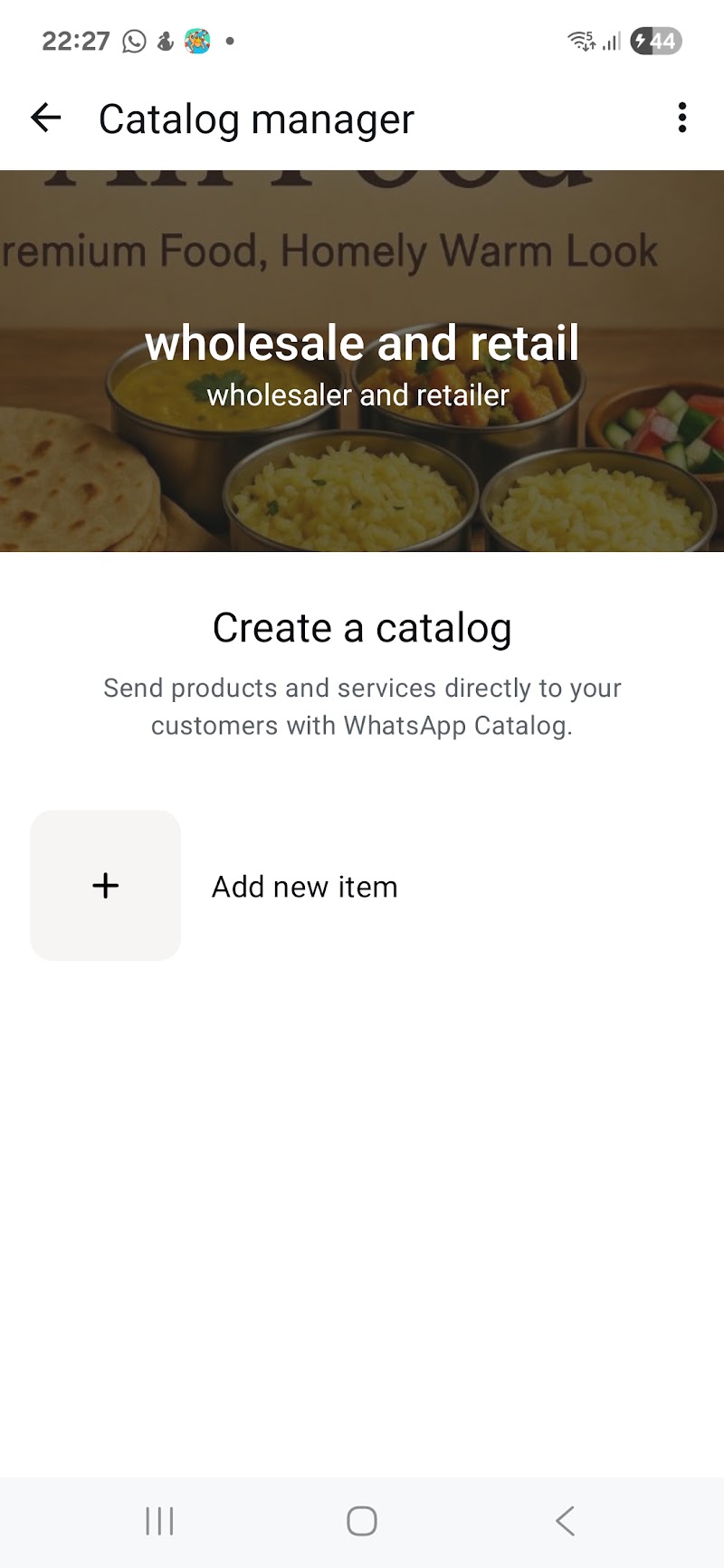Viewport: 724px width, 1568px height.
Task: Go back using the app bar arrow
Action: coord(45,118)
